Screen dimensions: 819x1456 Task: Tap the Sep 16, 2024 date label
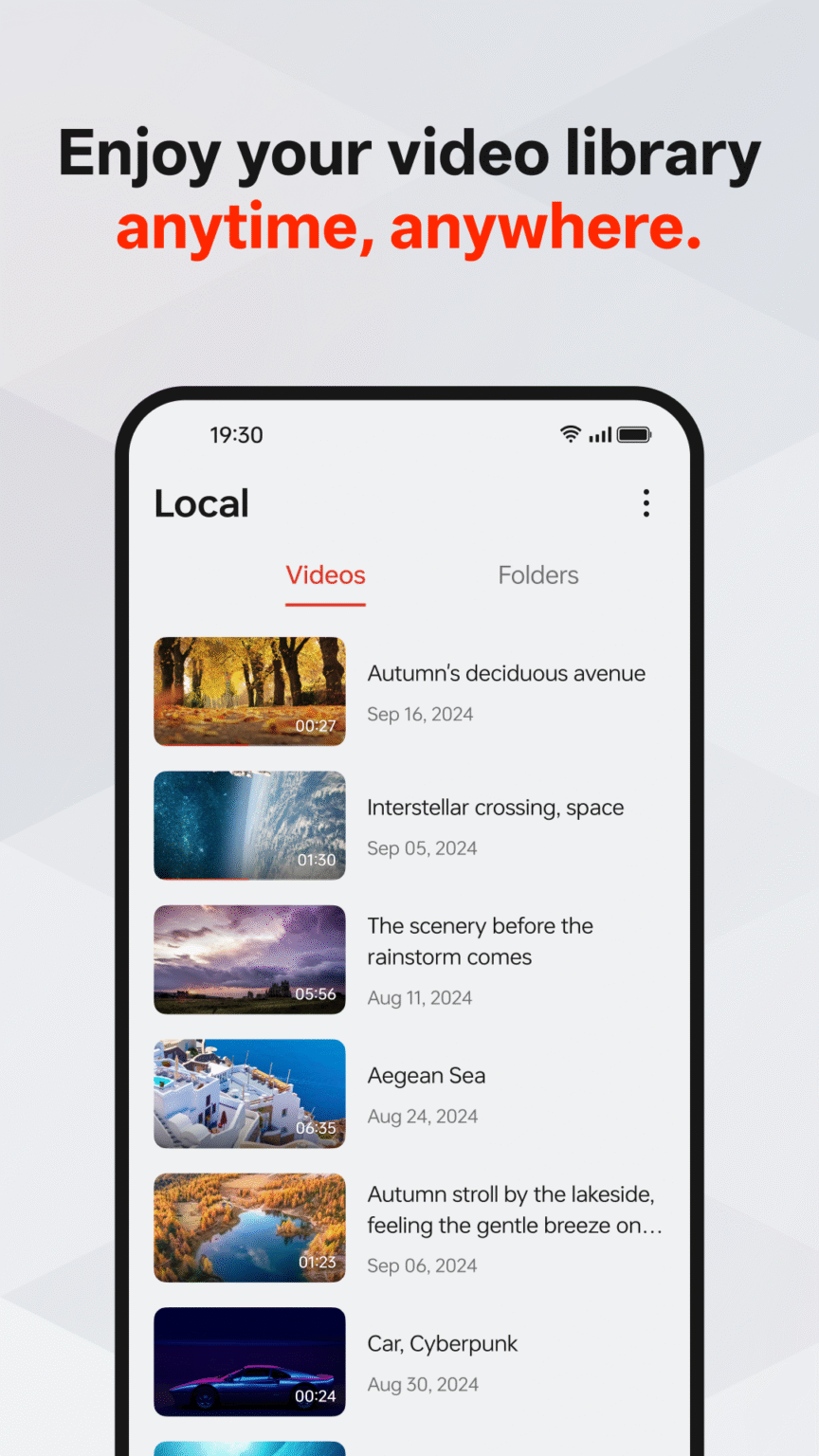(x=420, y=714)
